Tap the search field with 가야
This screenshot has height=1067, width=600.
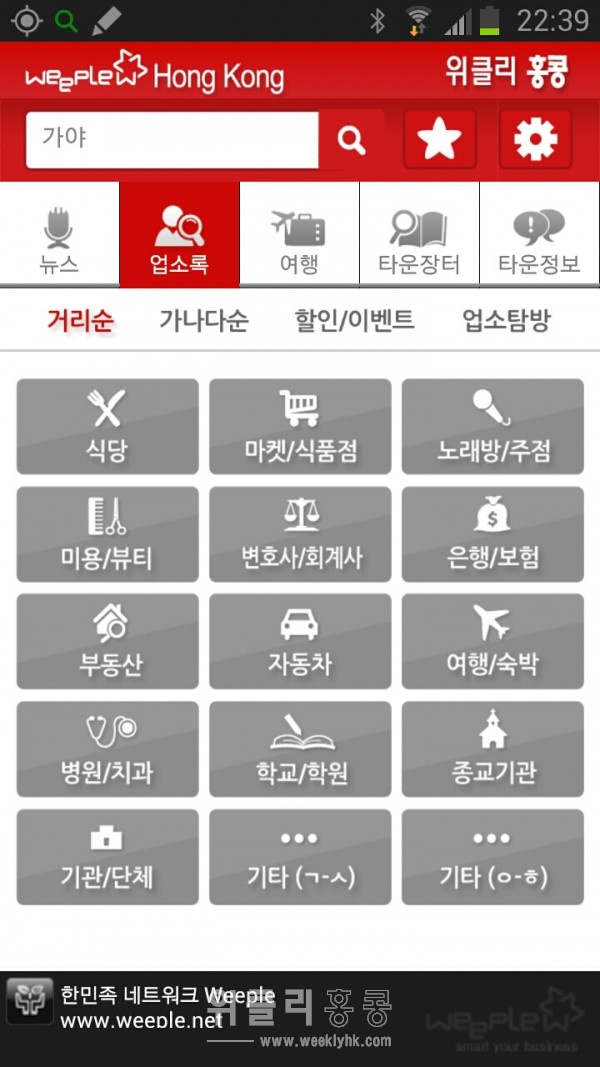(170, 140)
